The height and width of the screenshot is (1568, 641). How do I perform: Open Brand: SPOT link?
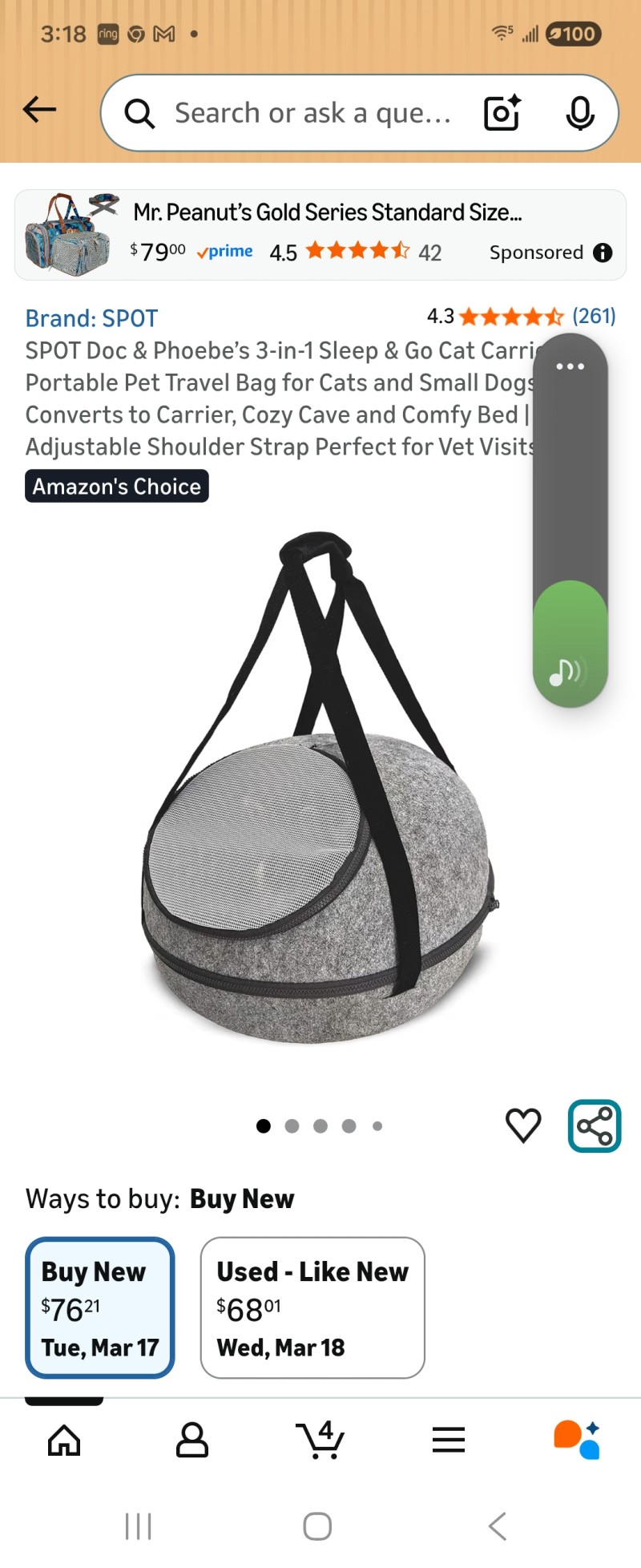[91, 318]
